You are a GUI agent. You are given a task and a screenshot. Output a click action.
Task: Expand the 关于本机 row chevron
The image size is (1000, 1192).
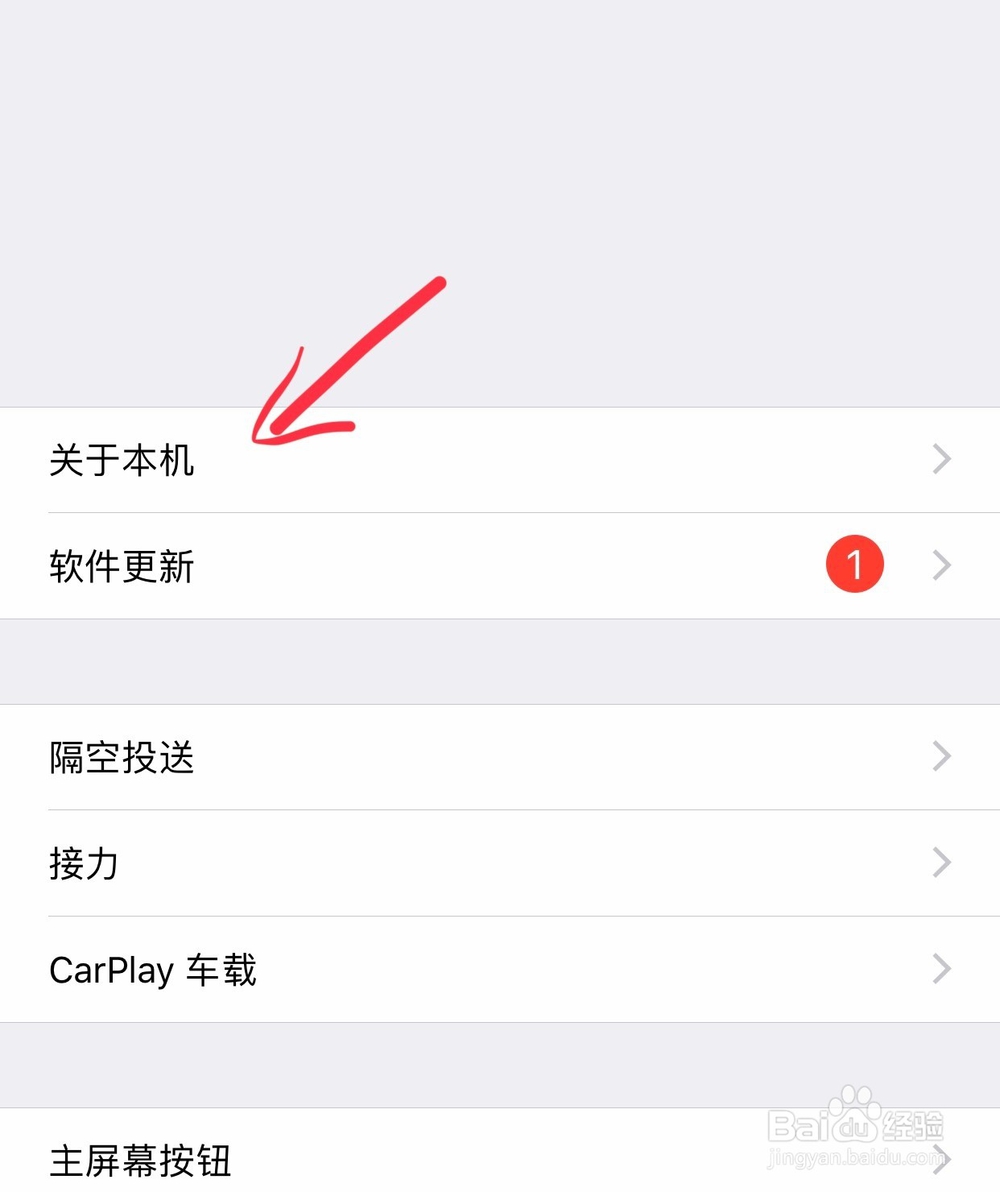point(941,459)
